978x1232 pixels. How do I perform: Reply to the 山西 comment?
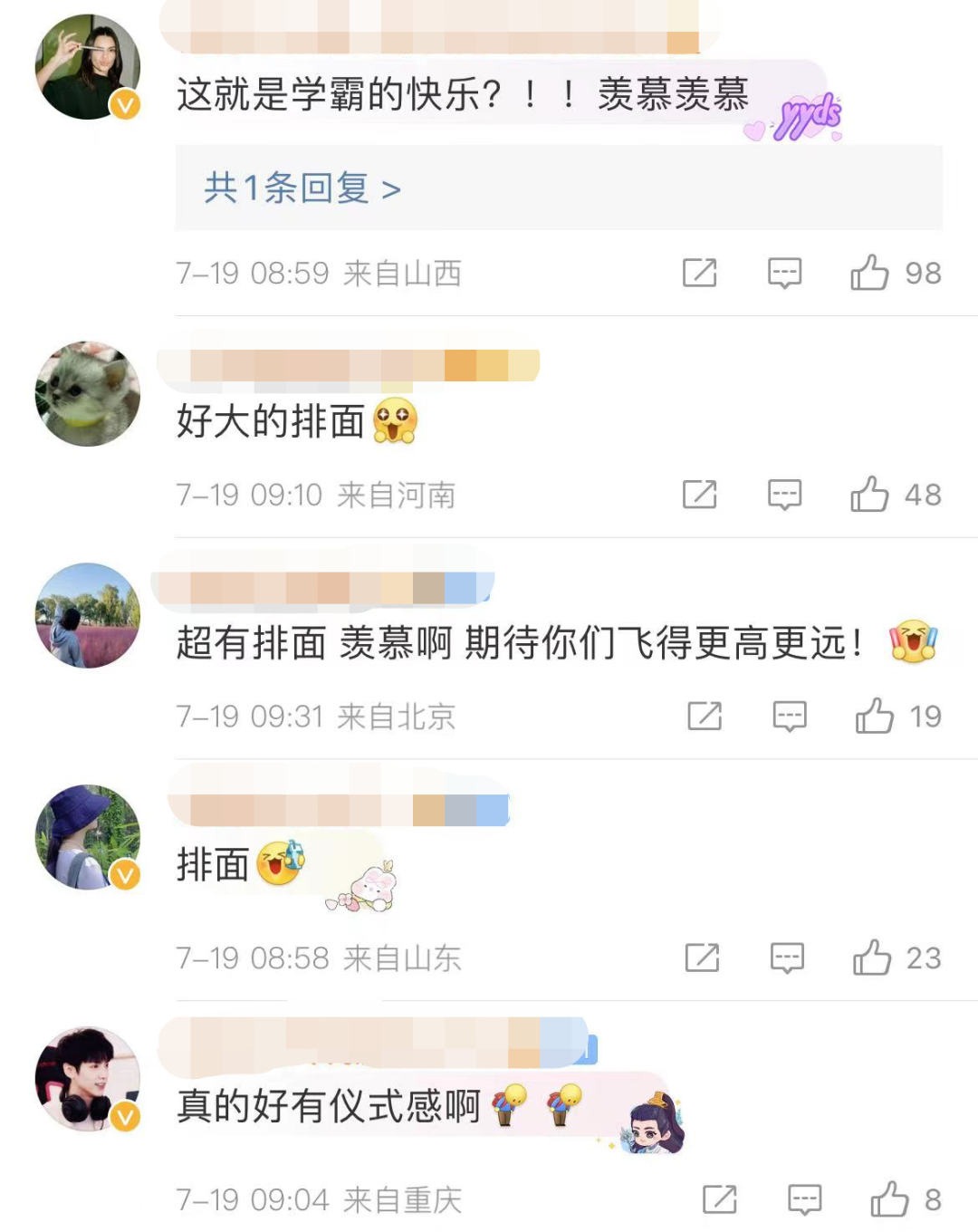click(784, 273)
